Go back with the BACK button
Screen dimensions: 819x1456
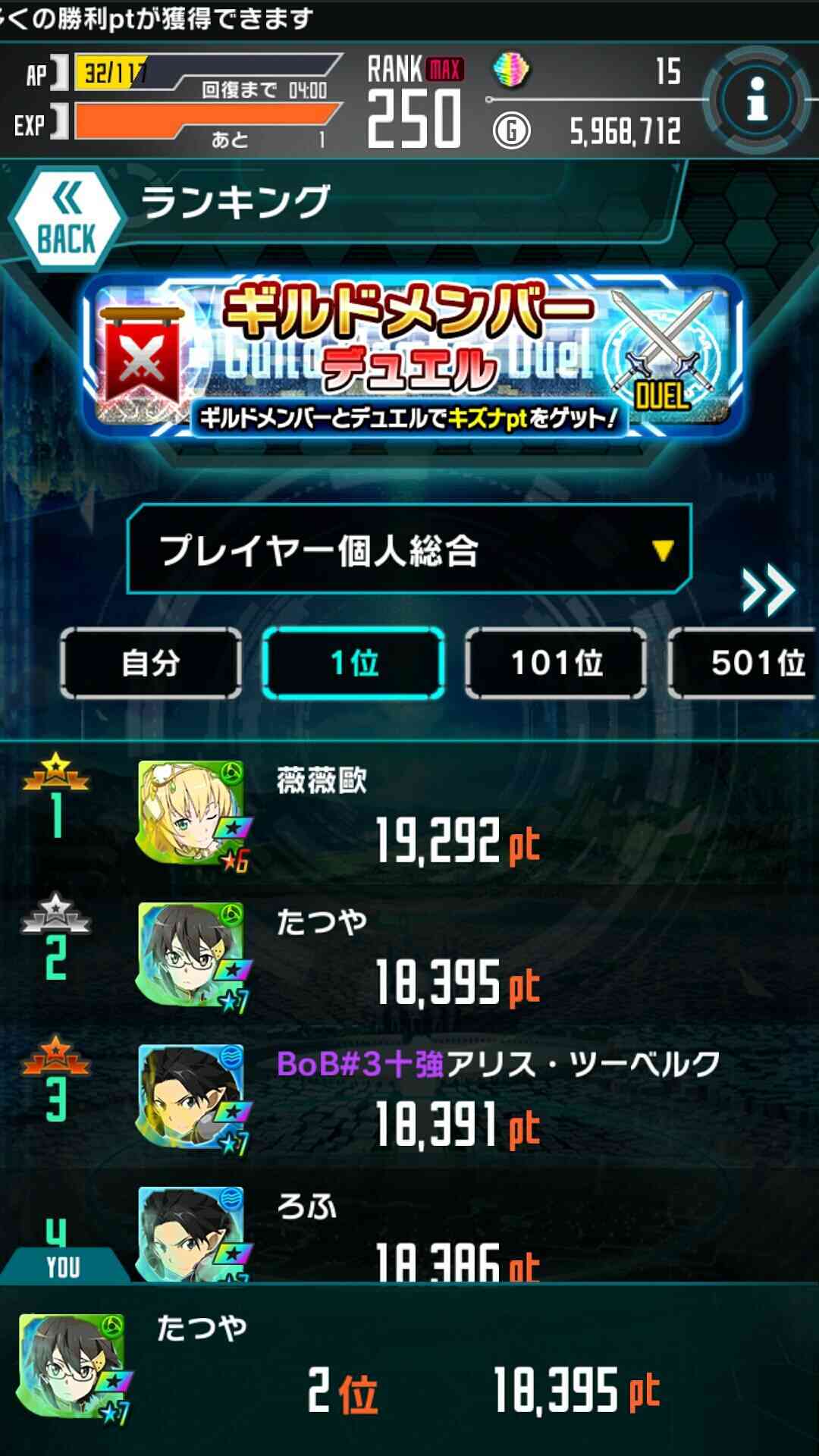pyautogui.click(x=66, y=219)
